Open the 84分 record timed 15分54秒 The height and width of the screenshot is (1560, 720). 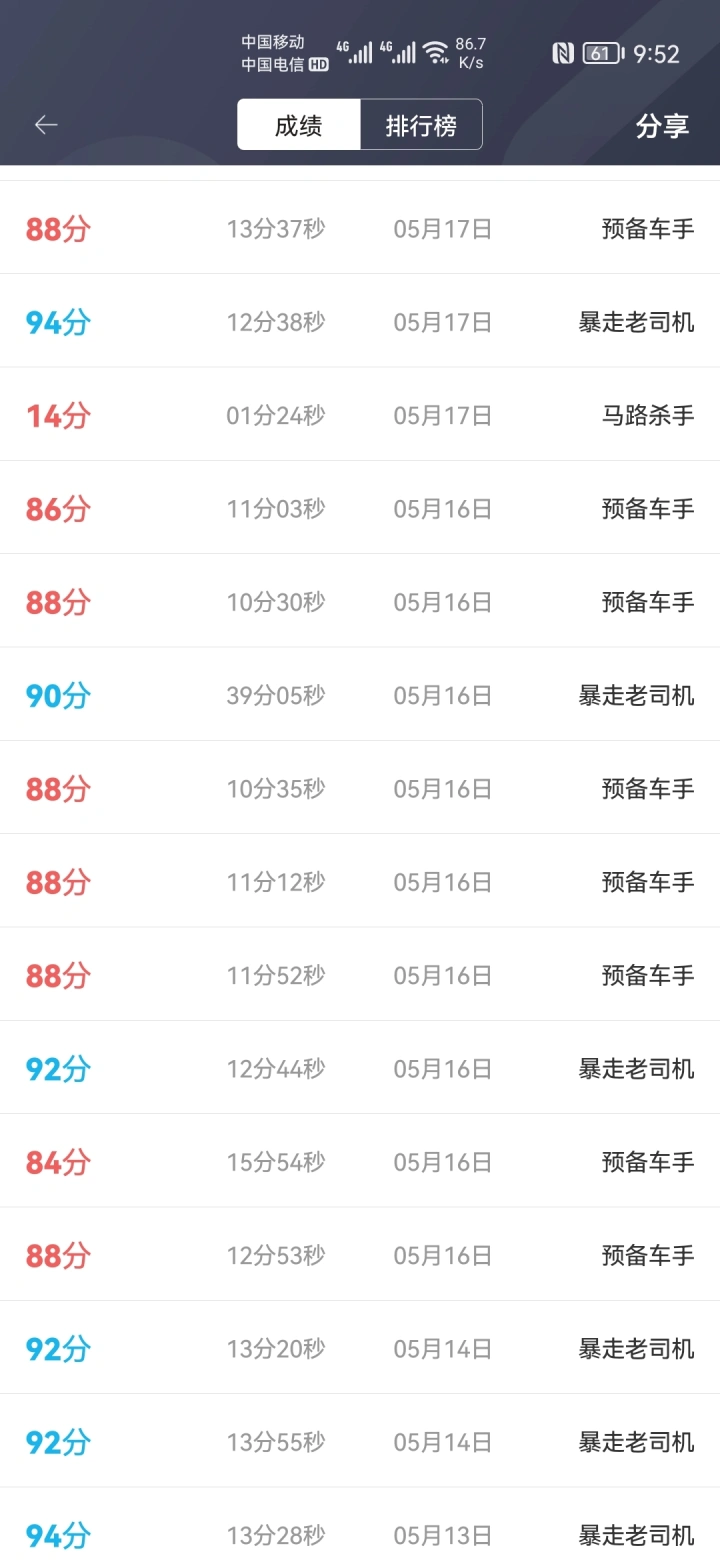click(x=360, y=1161)
